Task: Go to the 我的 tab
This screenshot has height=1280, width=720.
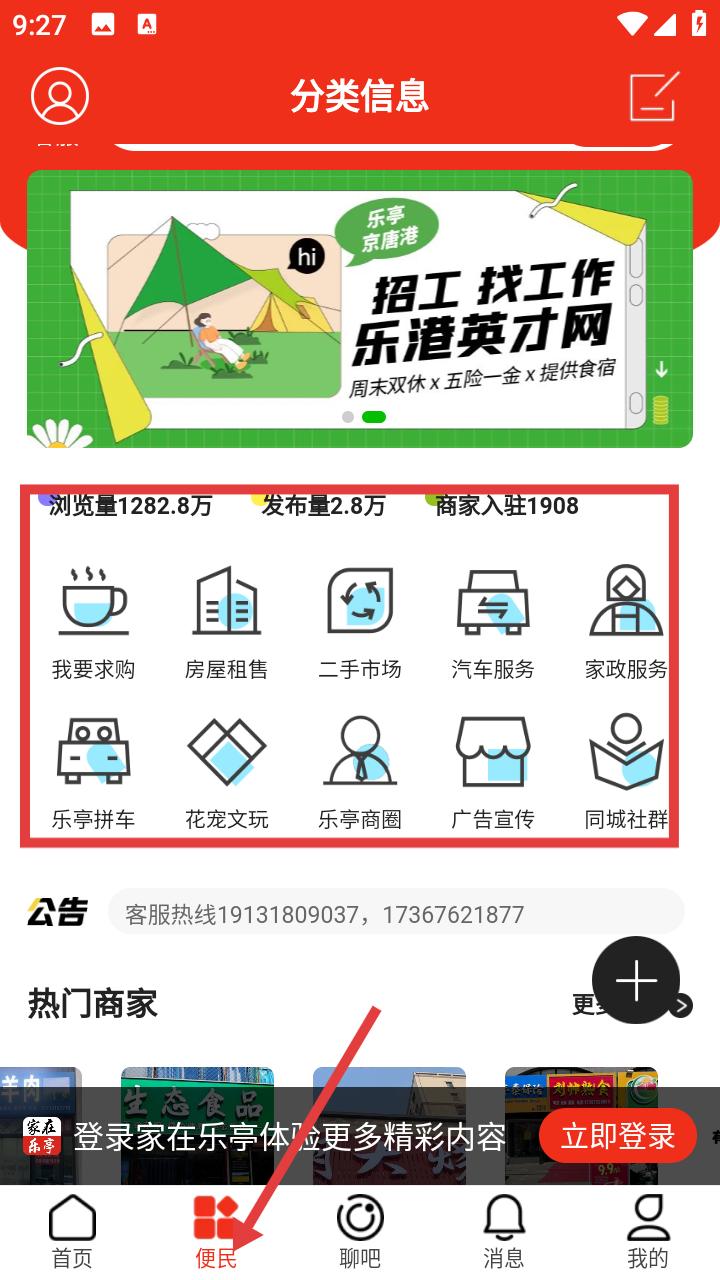Action: (x=648, y=1232)
